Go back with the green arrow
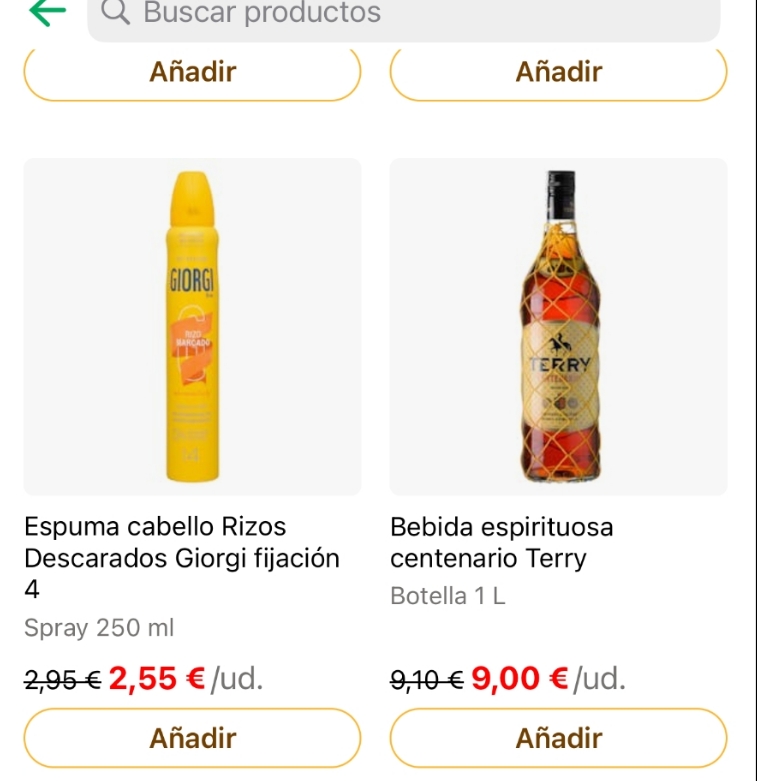This screenshot has height=781, width=757. click(x=47, y=12)
